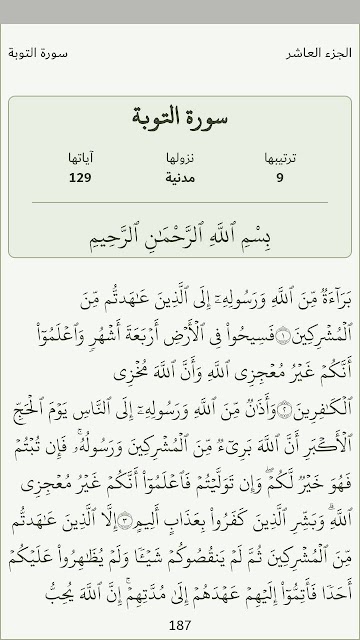This screenshot has width=360, height=640.
Task: Select the verse 3 end marker
Action: pyautogui.click(x=125, y=523)
